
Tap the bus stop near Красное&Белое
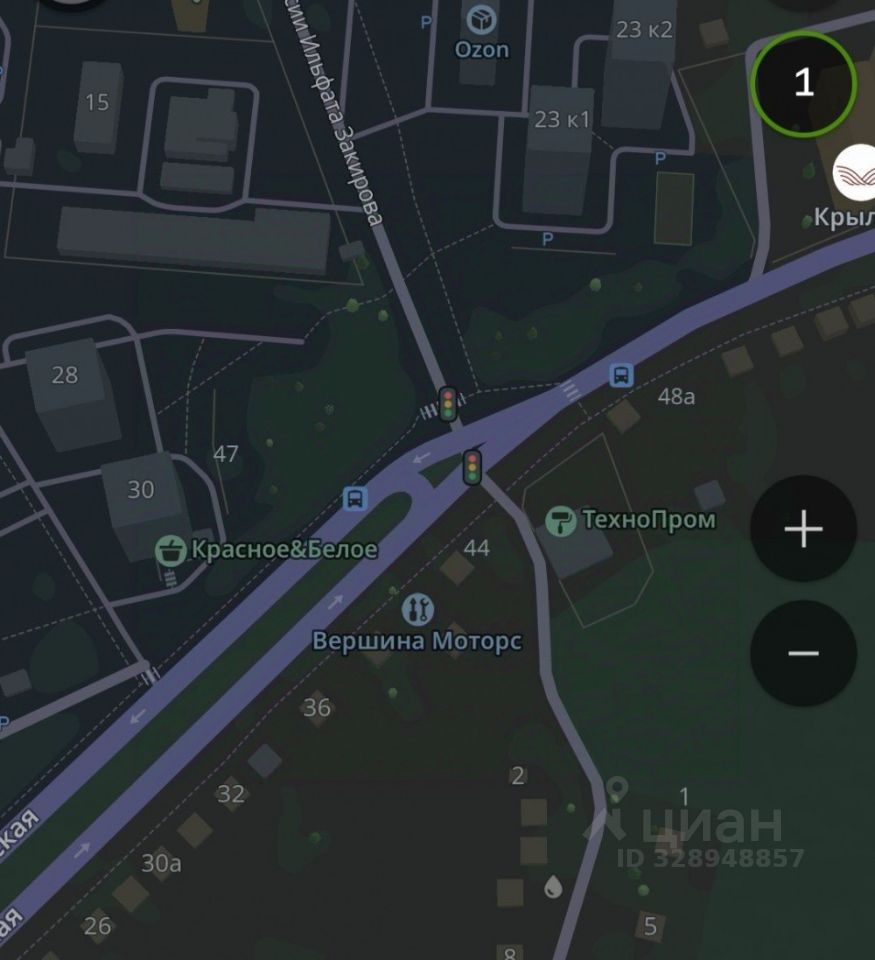[354, 497]
